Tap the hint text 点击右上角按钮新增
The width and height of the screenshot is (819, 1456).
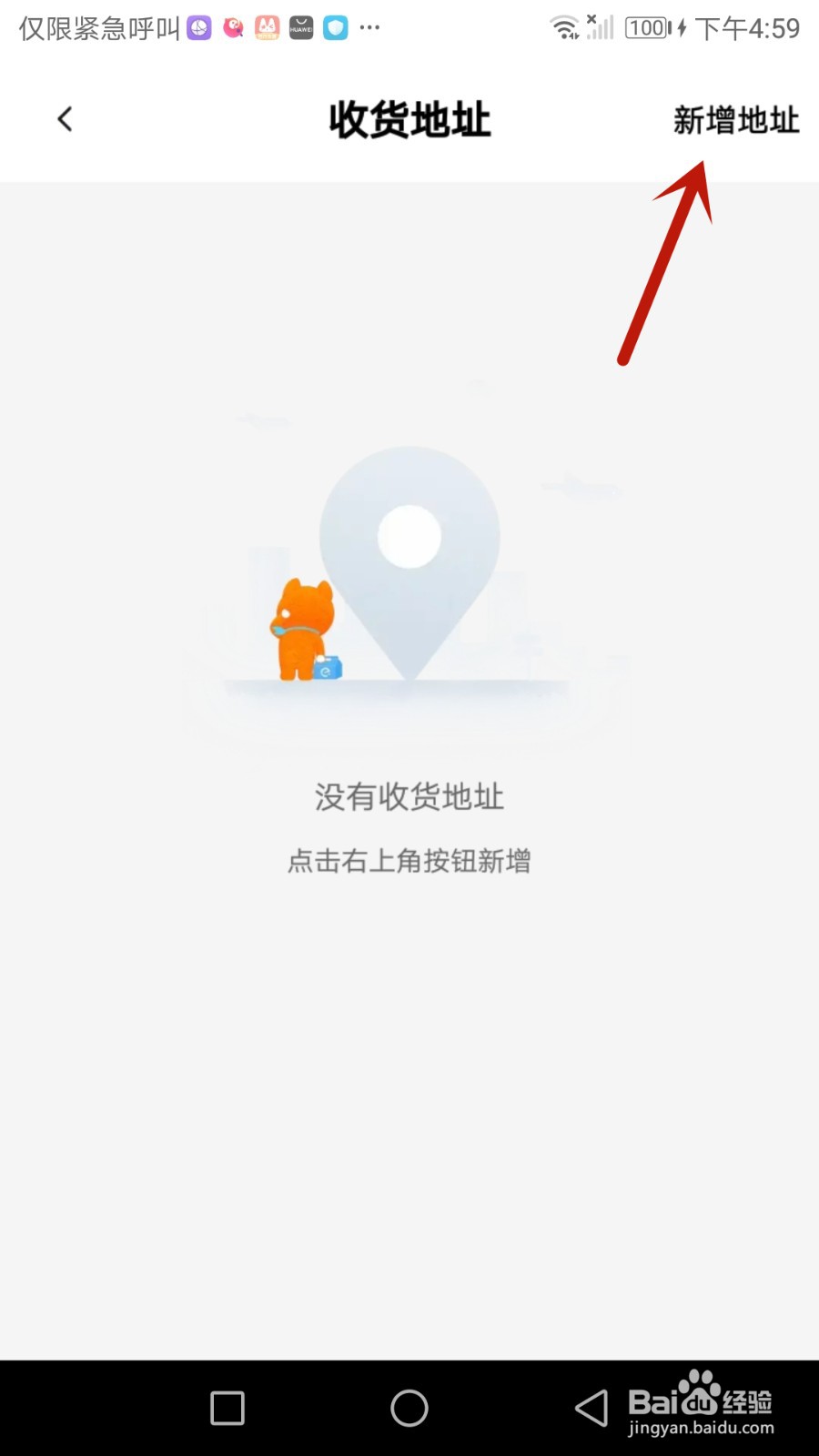409,861
